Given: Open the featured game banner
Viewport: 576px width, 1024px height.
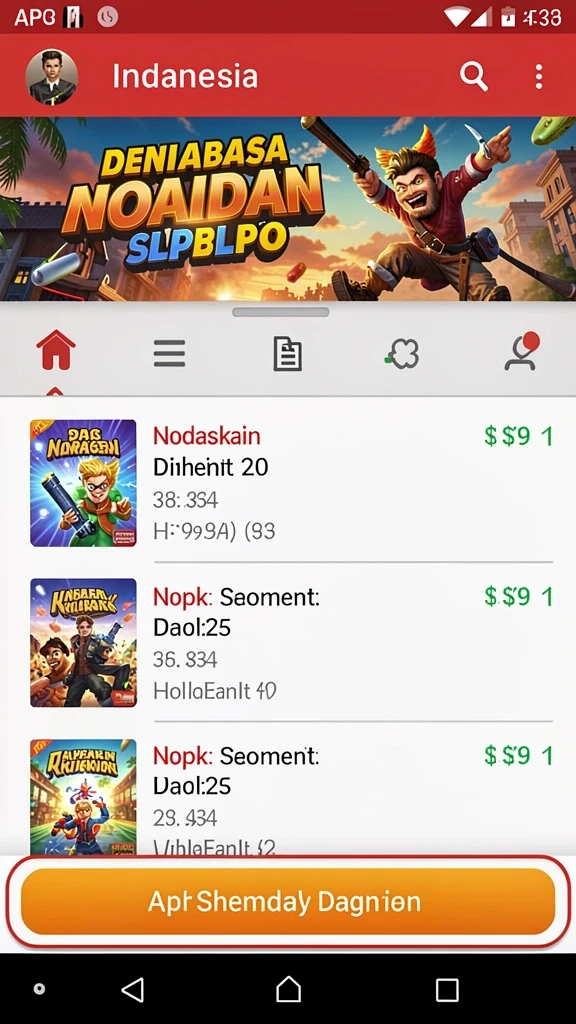Looking at the screenshot, I should coord(288,209).
